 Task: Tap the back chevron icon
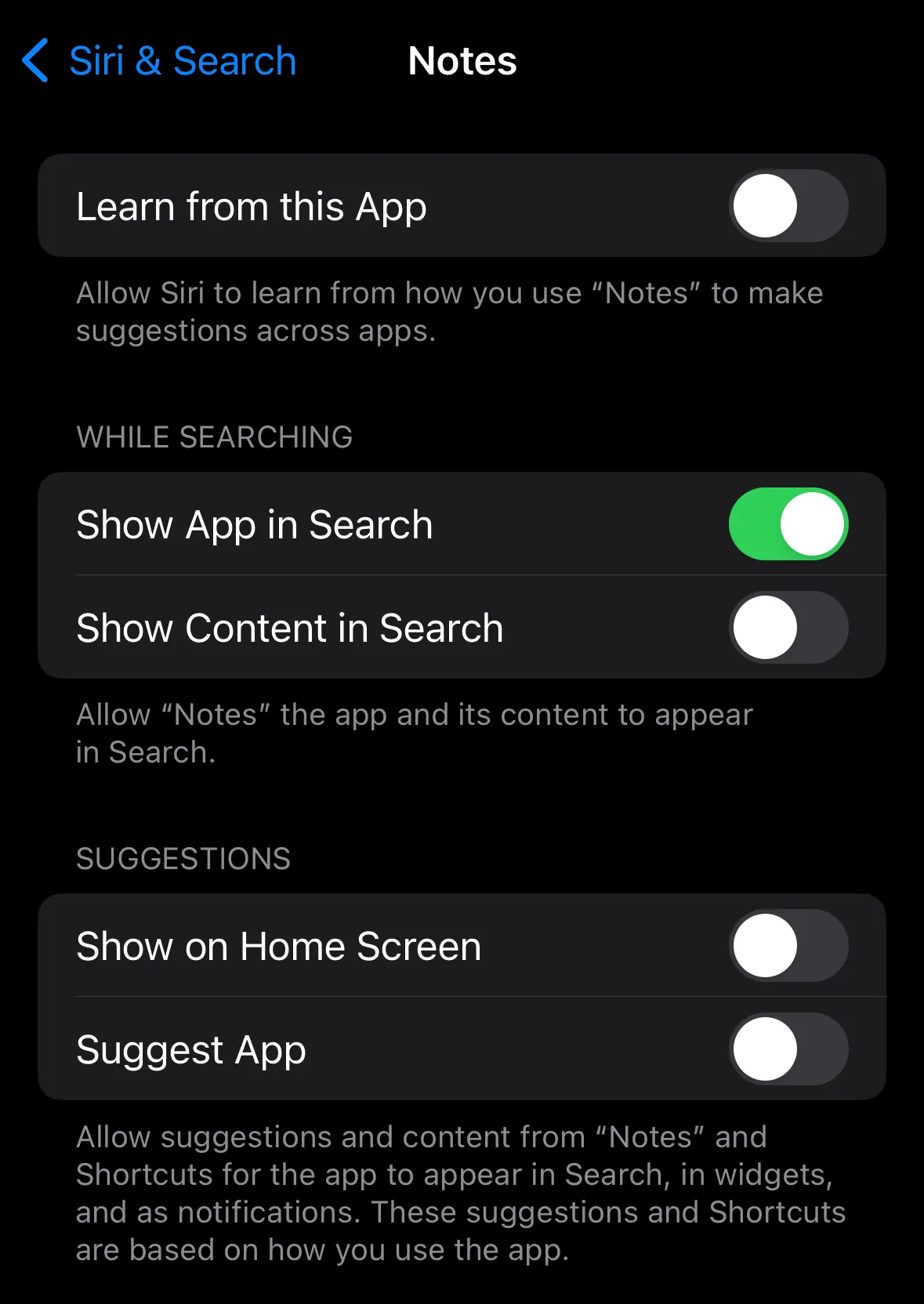coord(34,61)
